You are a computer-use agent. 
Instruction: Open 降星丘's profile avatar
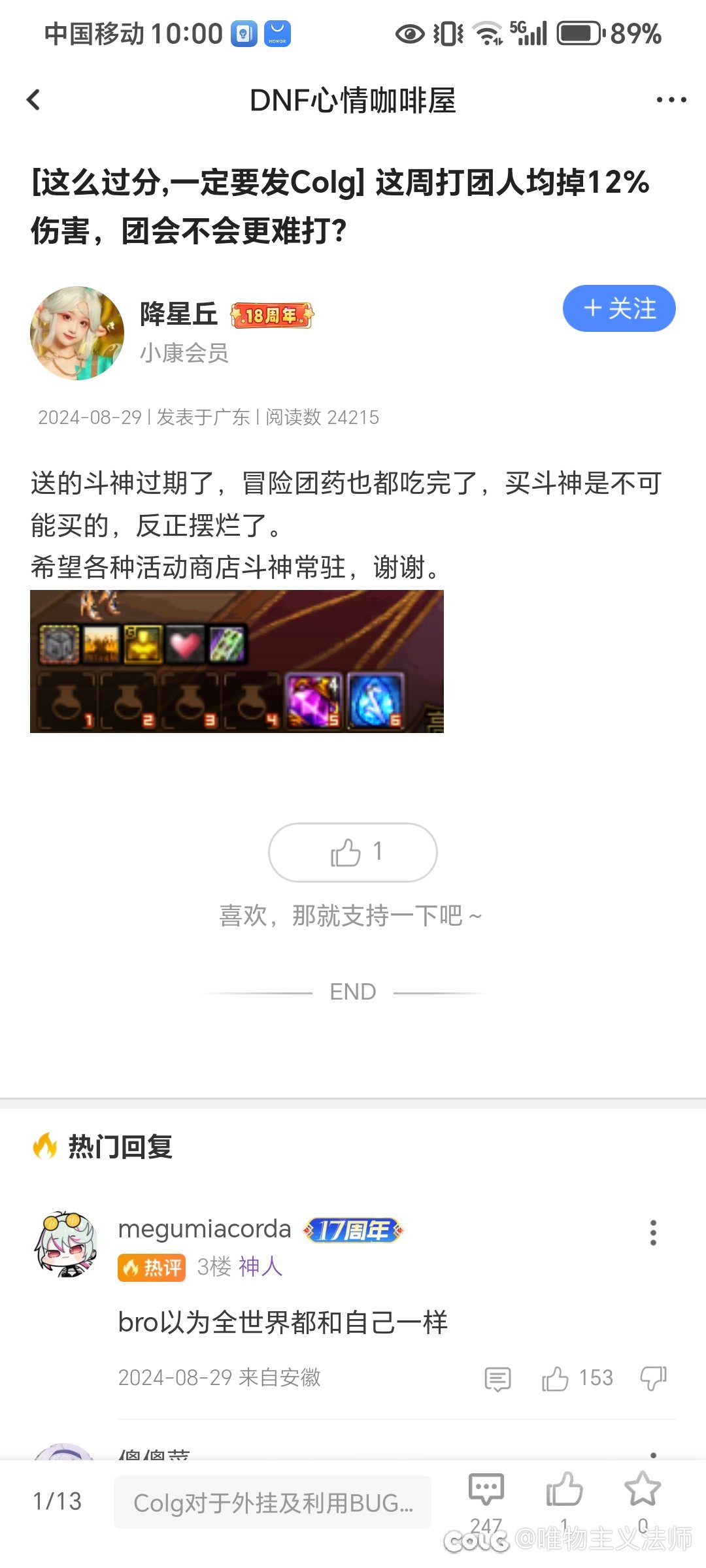77,333
